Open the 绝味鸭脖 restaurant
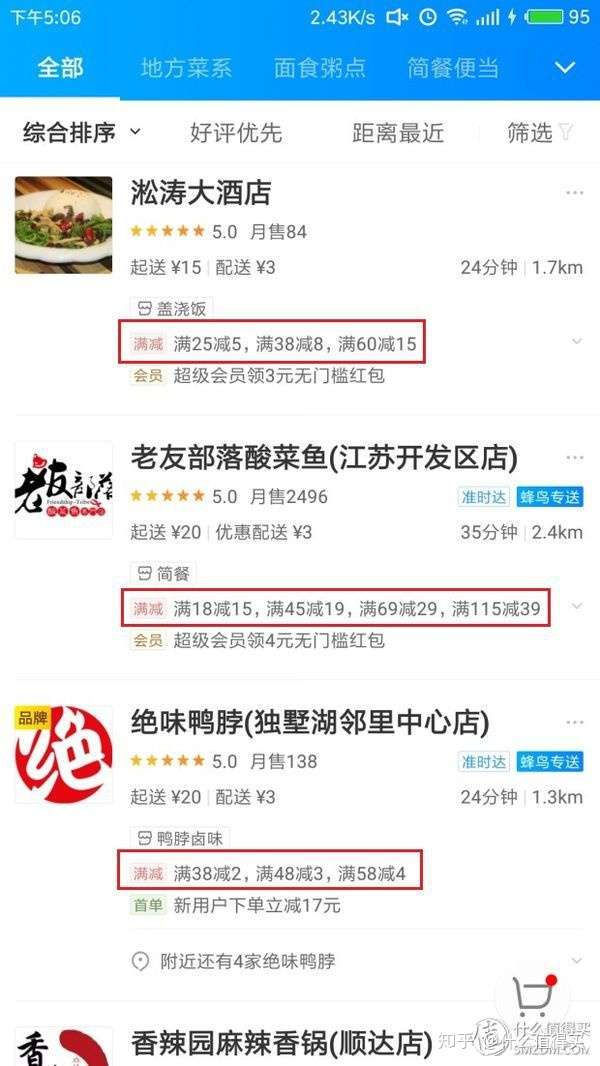 point(310,722)
